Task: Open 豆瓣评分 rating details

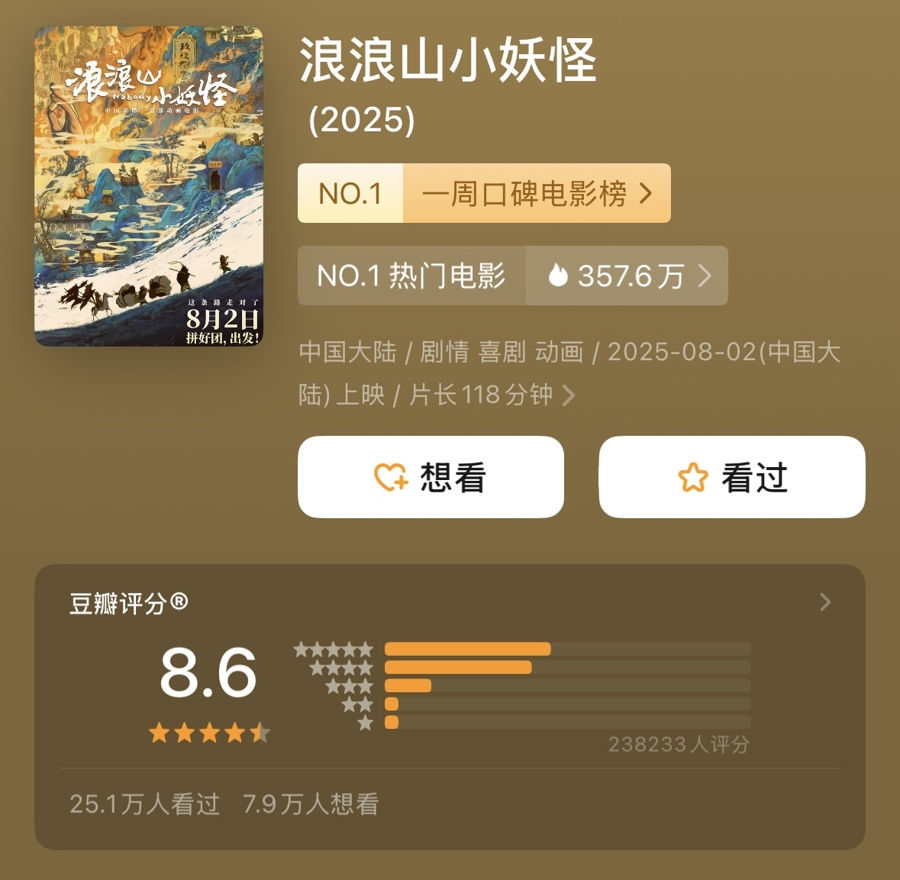Action: (825, 602)
